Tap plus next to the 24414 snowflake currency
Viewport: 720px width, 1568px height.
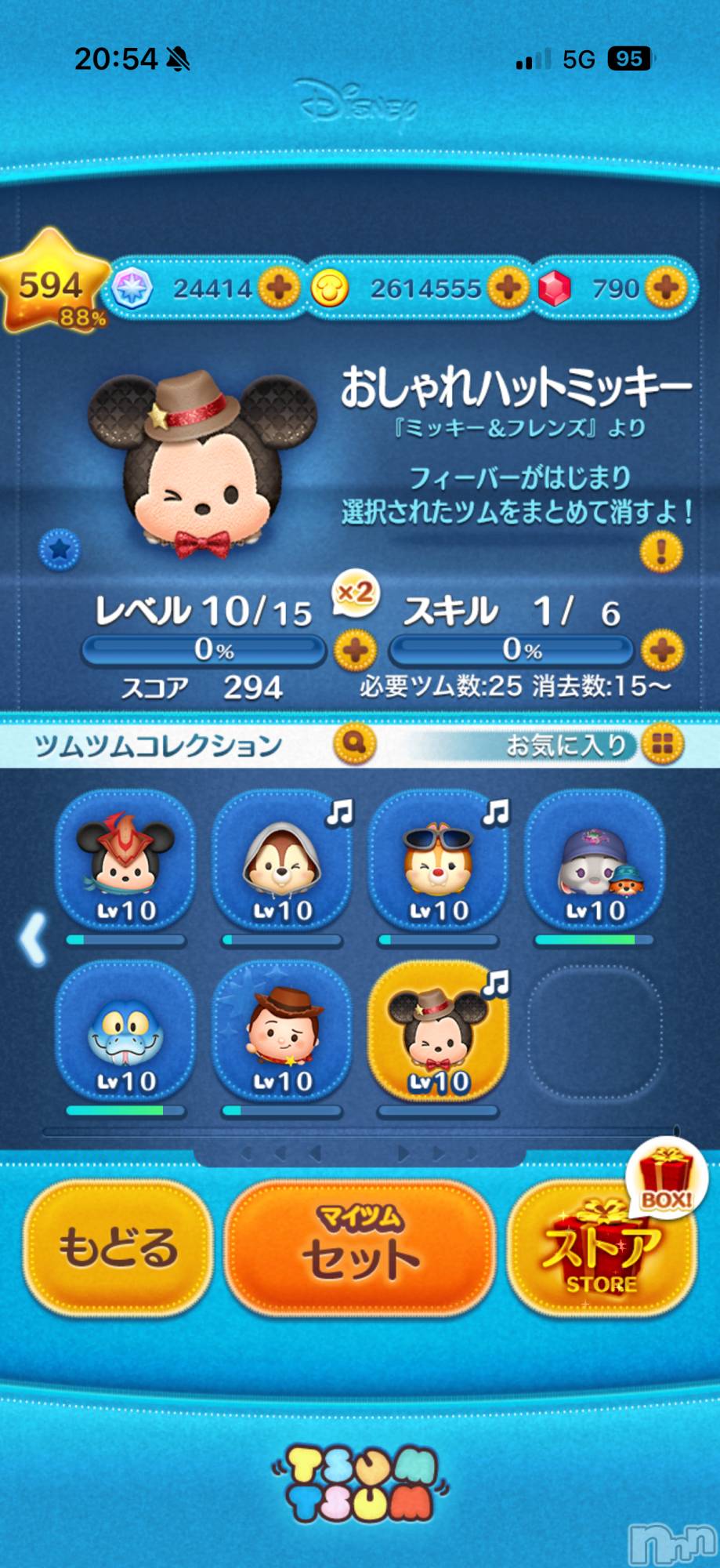279,288
